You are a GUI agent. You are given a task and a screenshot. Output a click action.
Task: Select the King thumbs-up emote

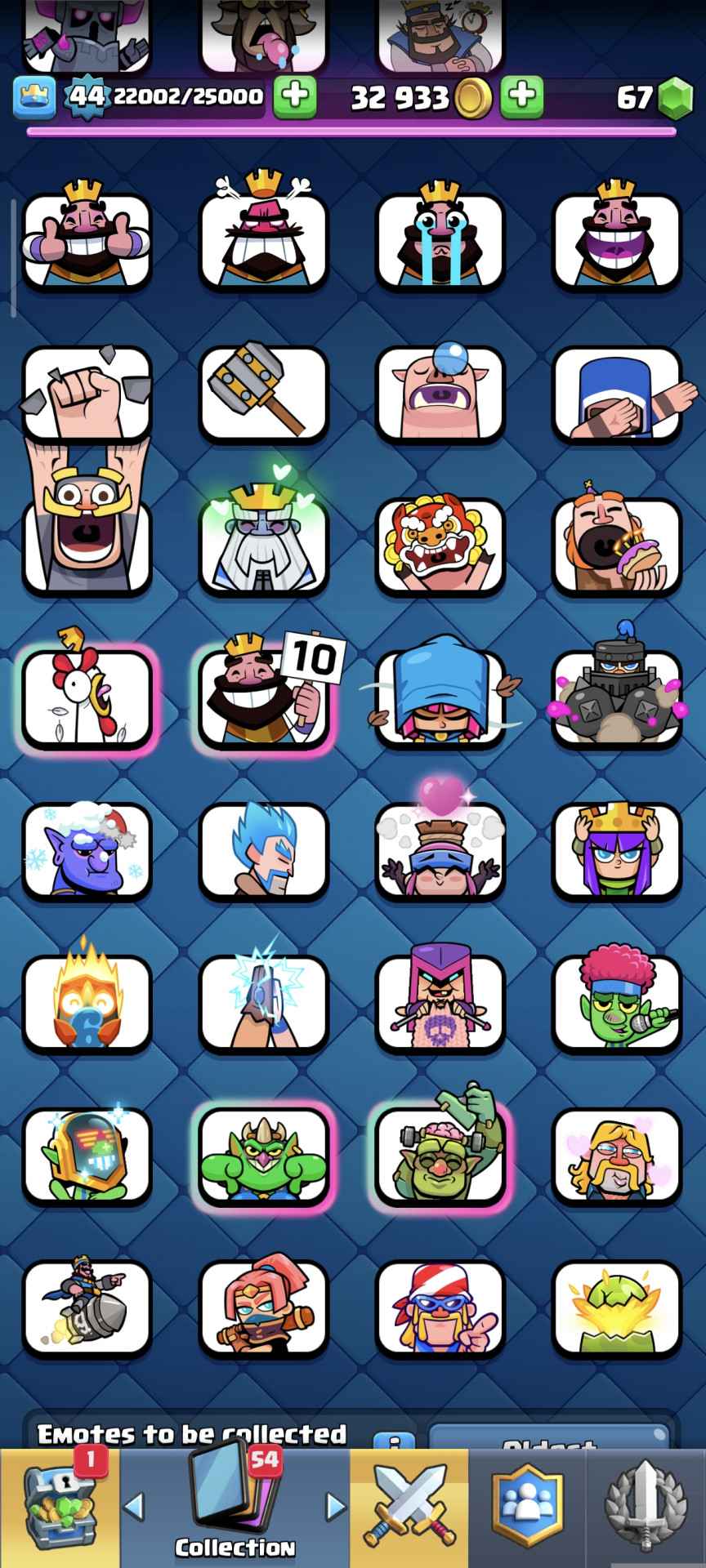point(87,240)
